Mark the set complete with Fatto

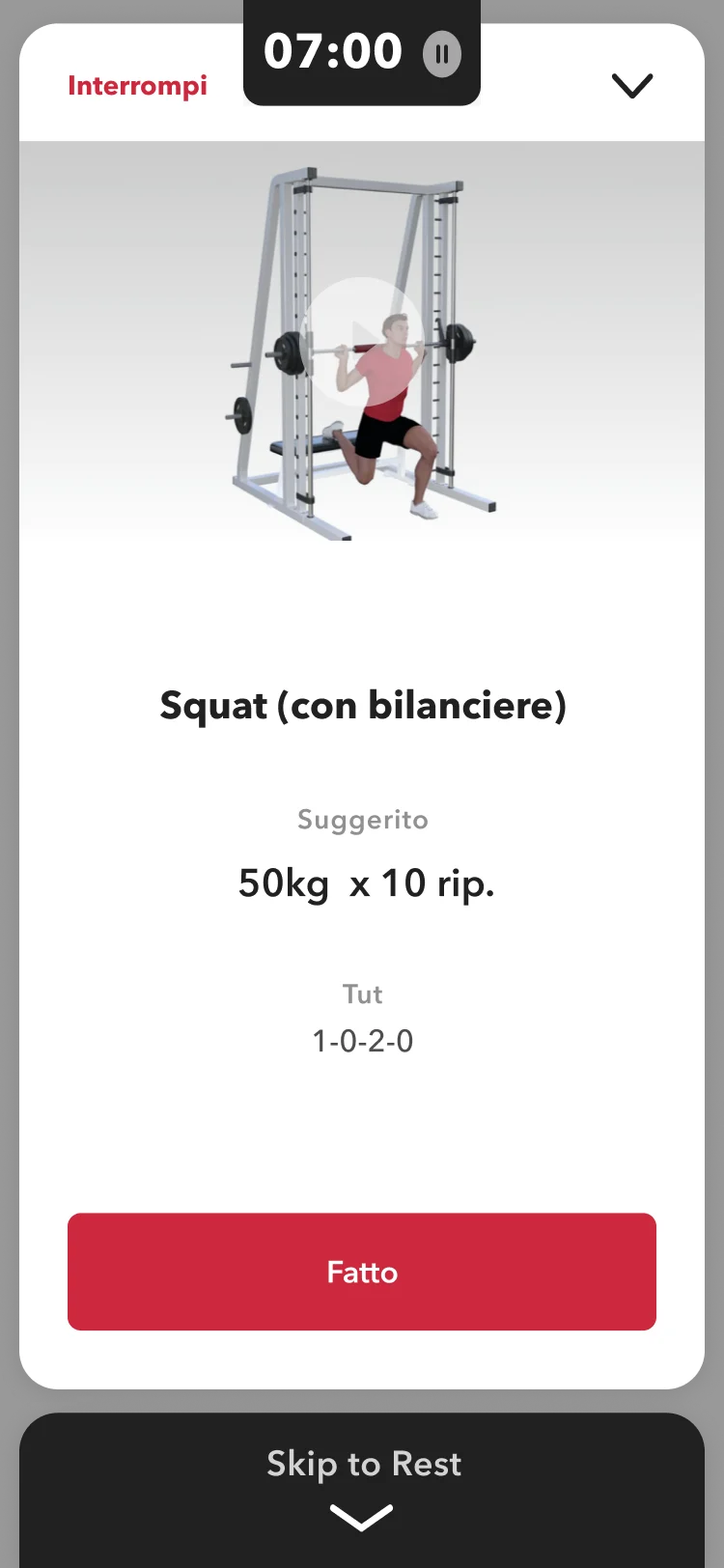(x=362, y=1272)
